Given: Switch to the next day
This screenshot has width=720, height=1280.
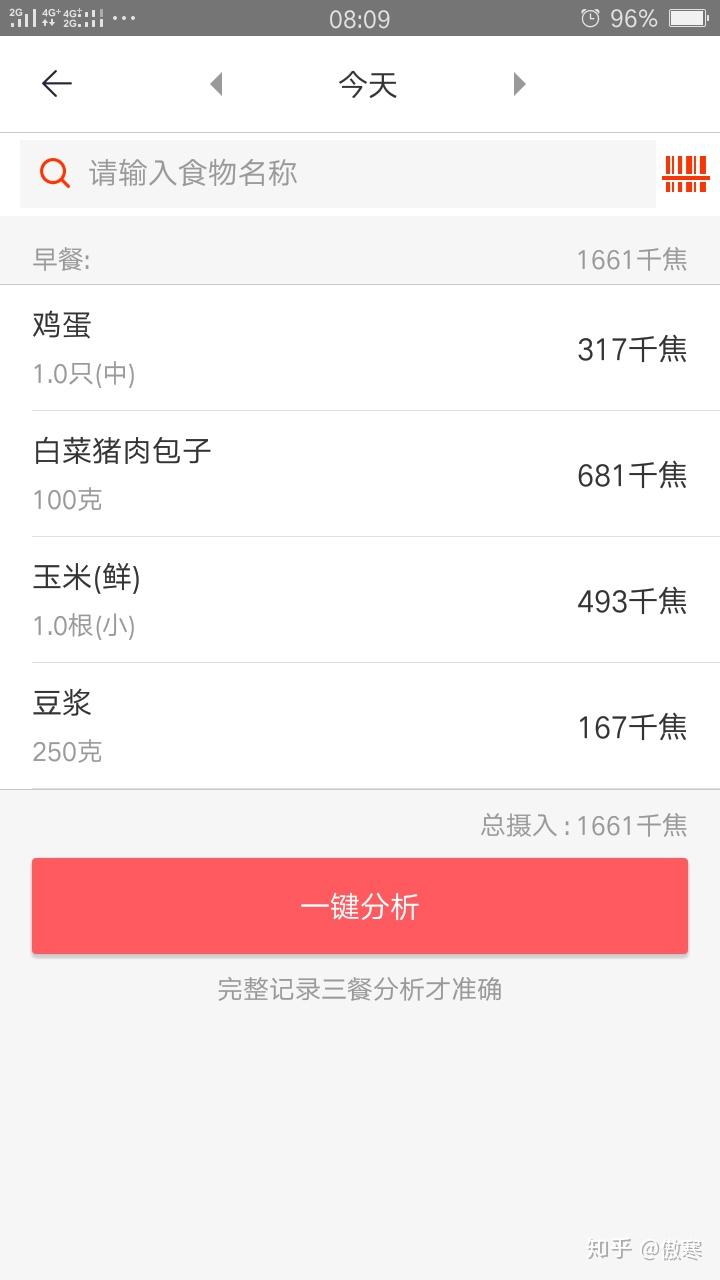Looking at the screenshot, I should tap(519, 84).
